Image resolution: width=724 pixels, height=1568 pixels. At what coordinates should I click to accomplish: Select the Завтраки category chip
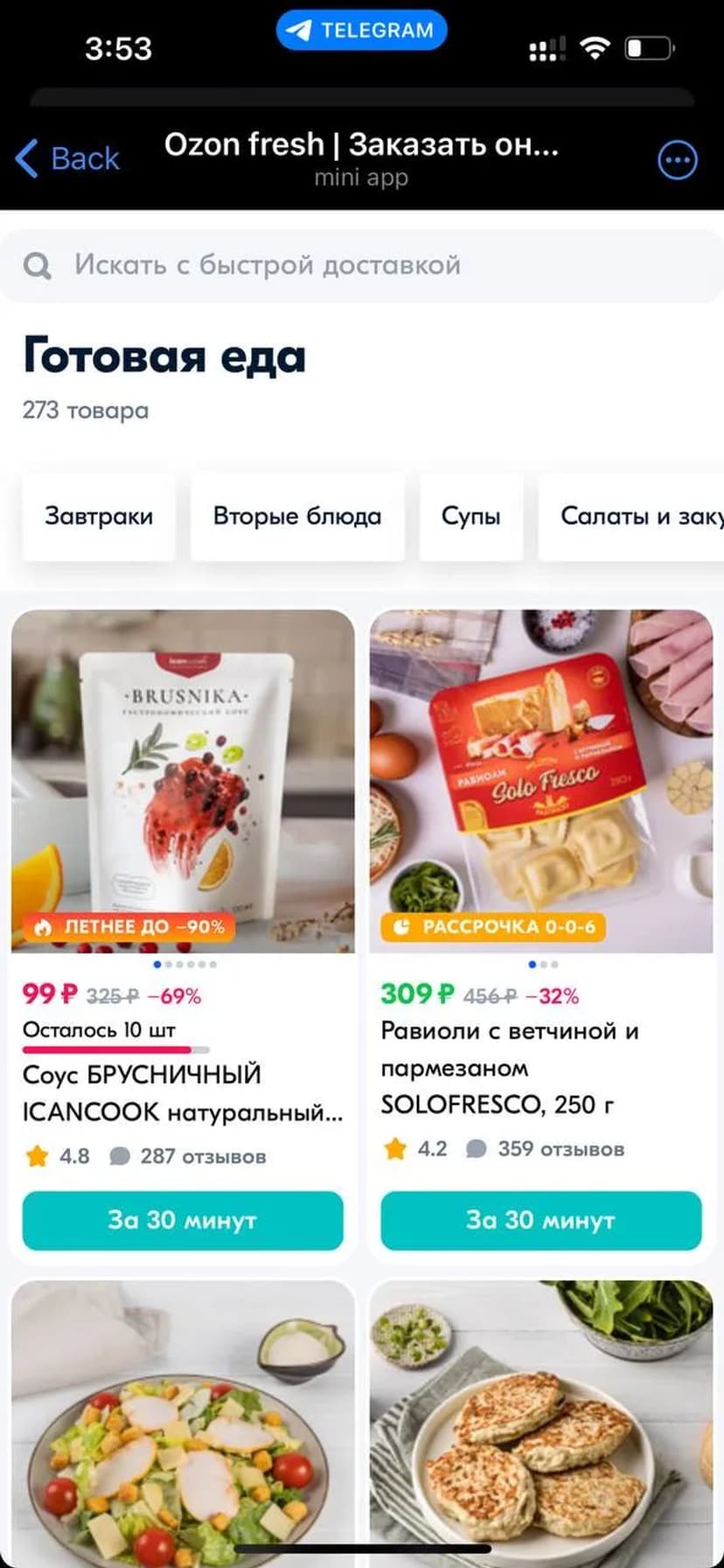coord(99,516)
